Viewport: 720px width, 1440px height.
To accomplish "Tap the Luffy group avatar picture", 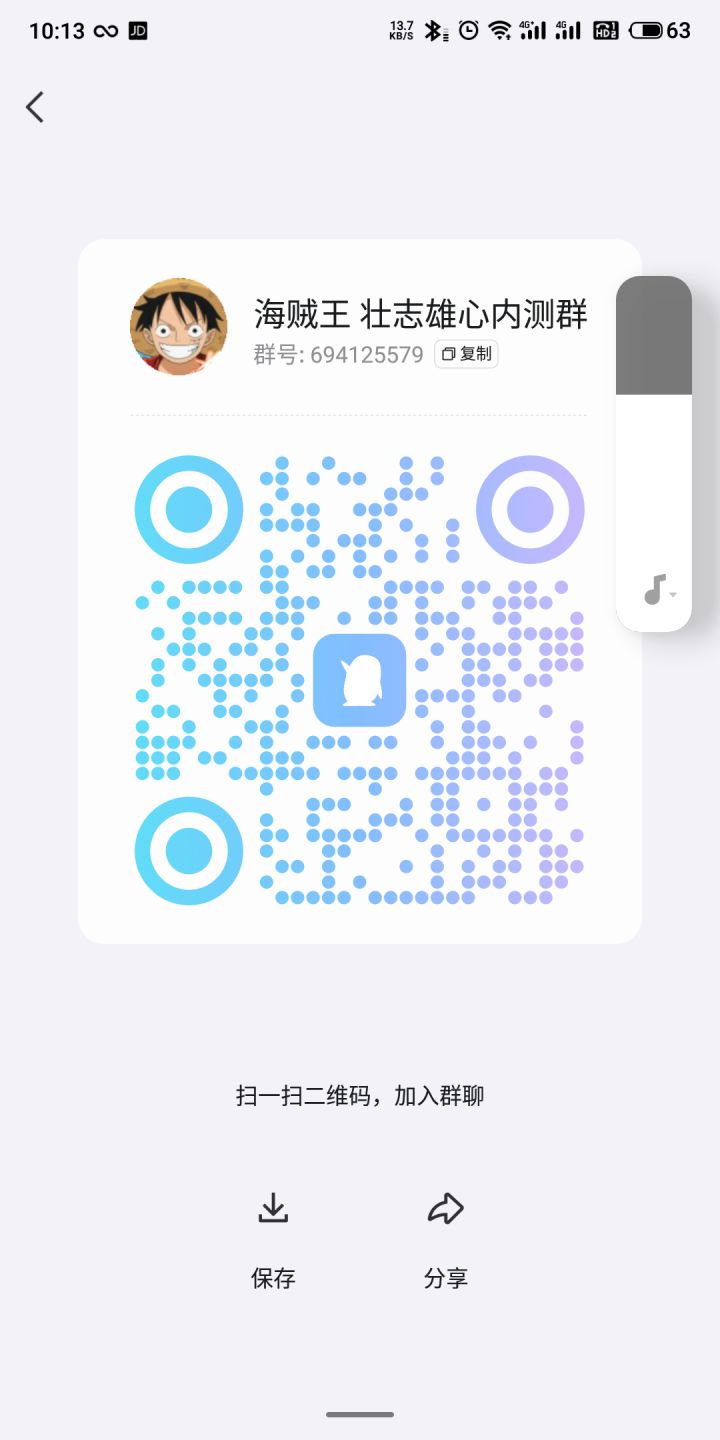I will (177, 327).
